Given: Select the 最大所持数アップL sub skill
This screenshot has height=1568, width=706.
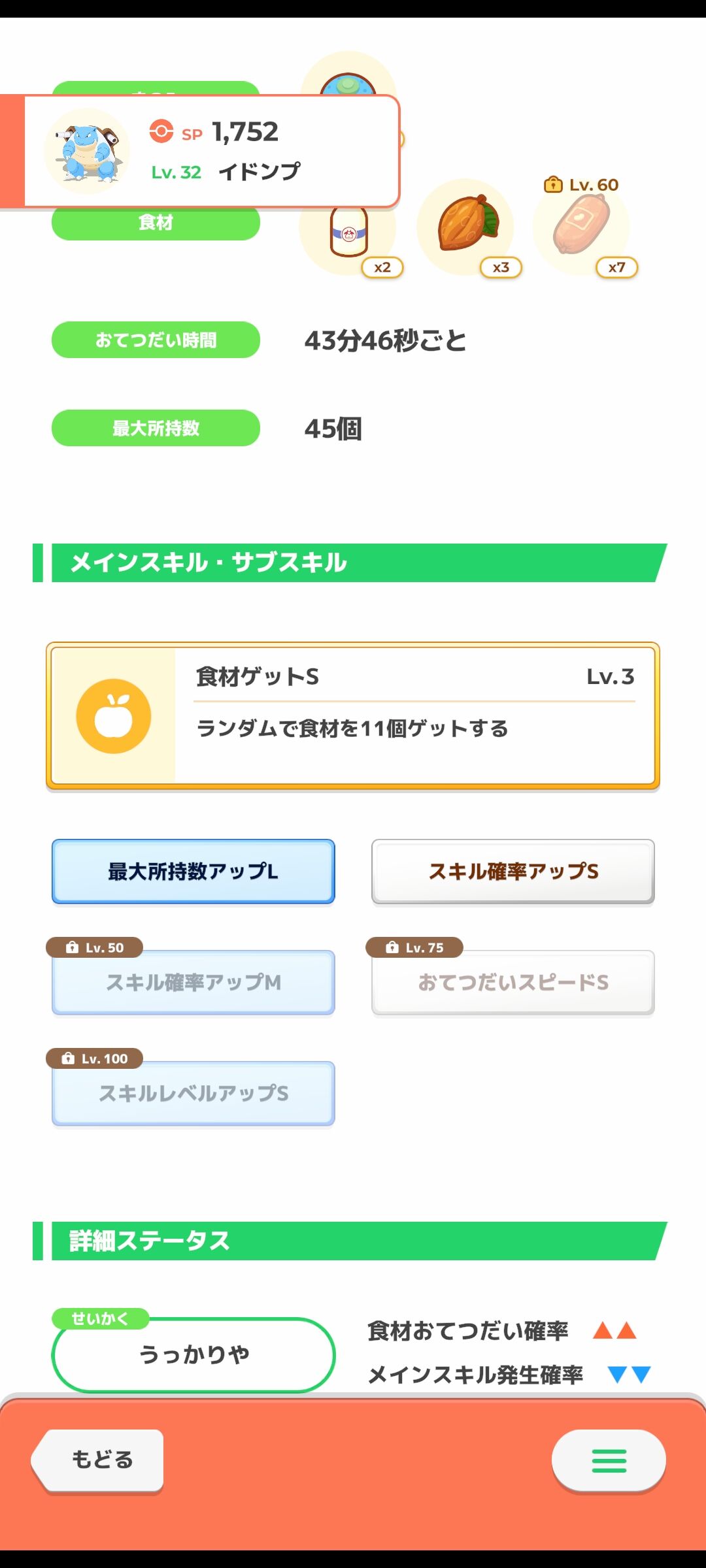Looking at the screenshot, I should click(193, 872).
